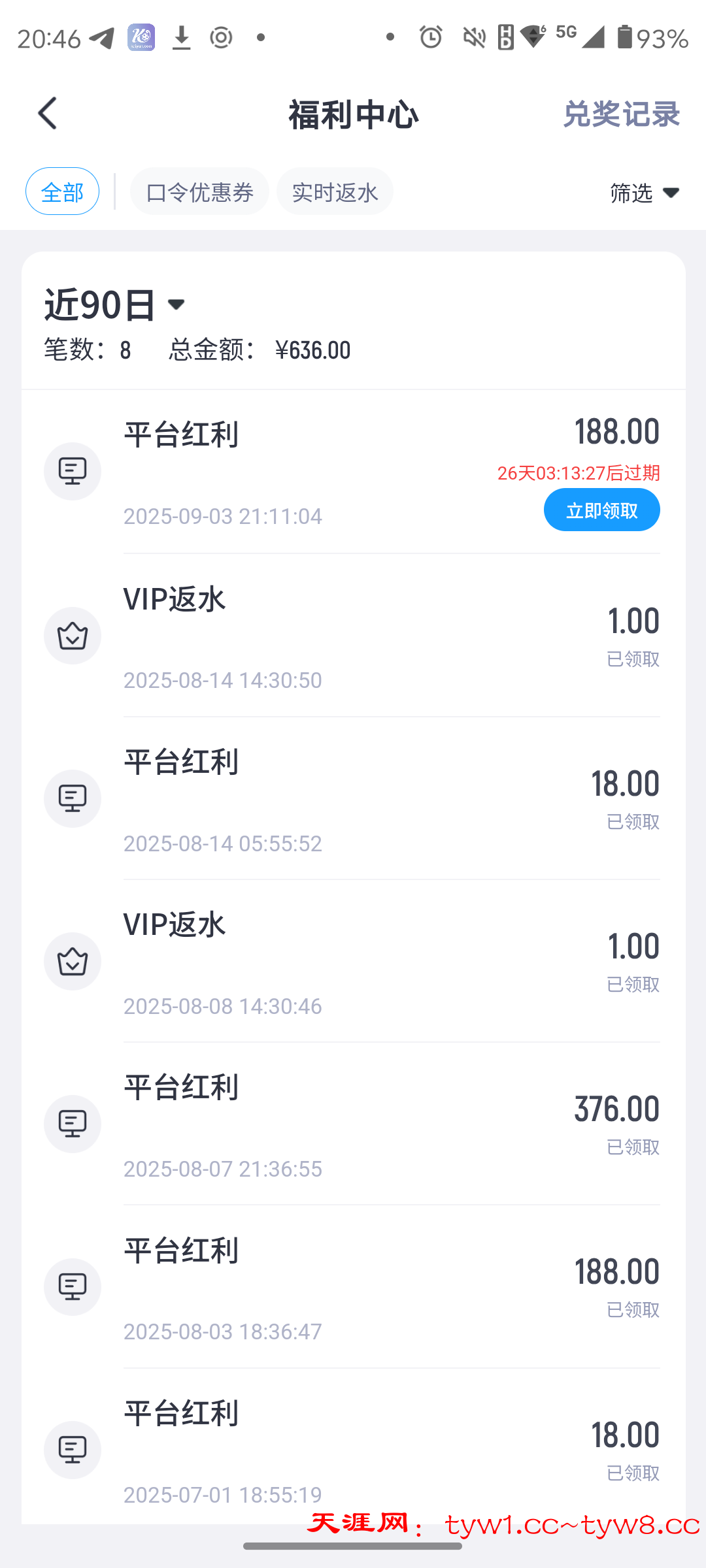The image size is (706, 1568).
Task: Tap the back arrow to leave 福利中心
Action: click(x=47, y=112)
